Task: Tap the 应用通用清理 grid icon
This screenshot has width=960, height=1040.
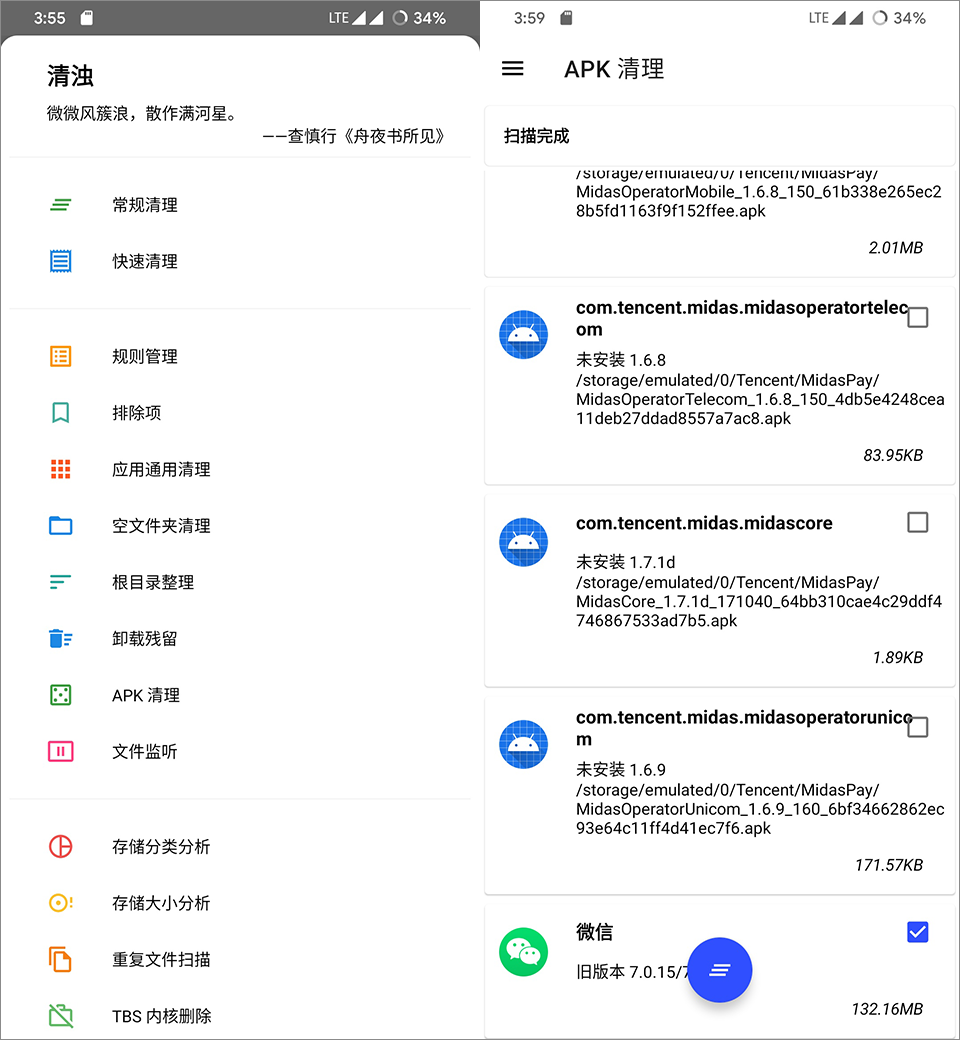Action: [62, 469]
